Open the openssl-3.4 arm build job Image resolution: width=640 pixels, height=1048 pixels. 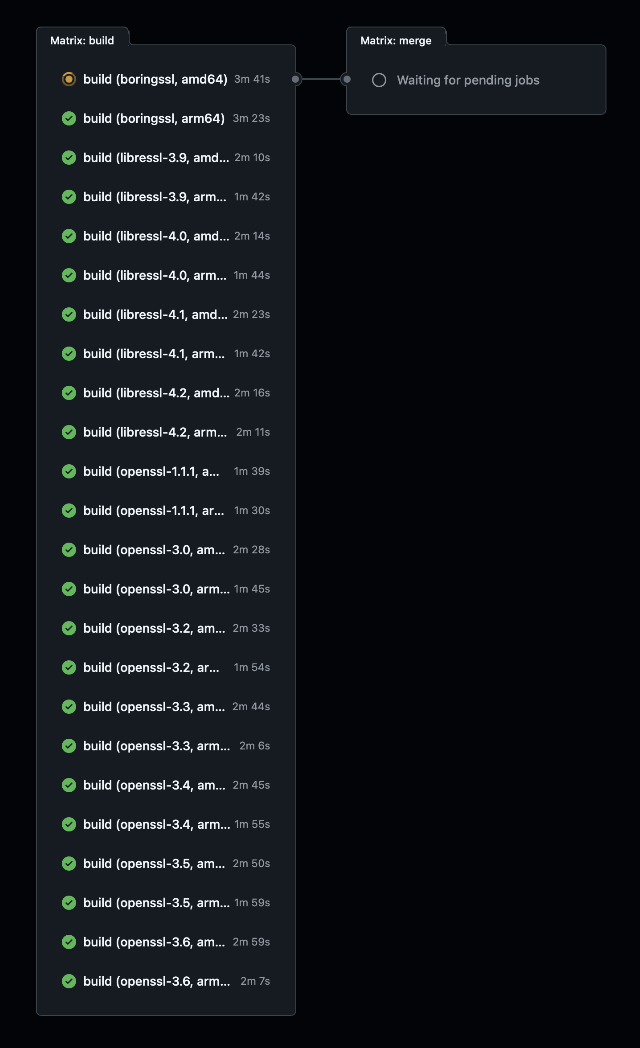154,824
